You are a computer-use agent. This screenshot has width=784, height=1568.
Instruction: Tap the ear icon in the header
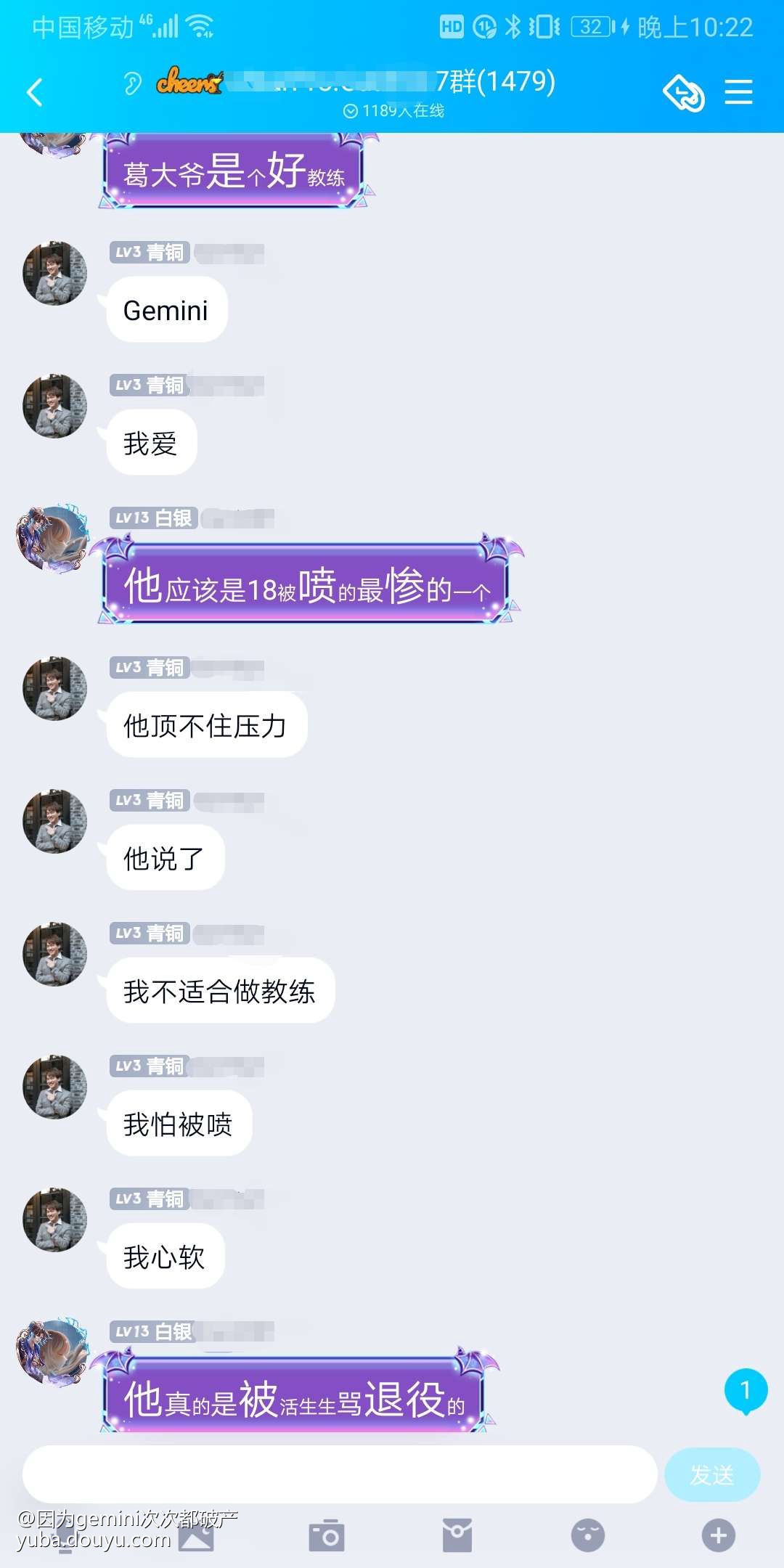point(132,83)
